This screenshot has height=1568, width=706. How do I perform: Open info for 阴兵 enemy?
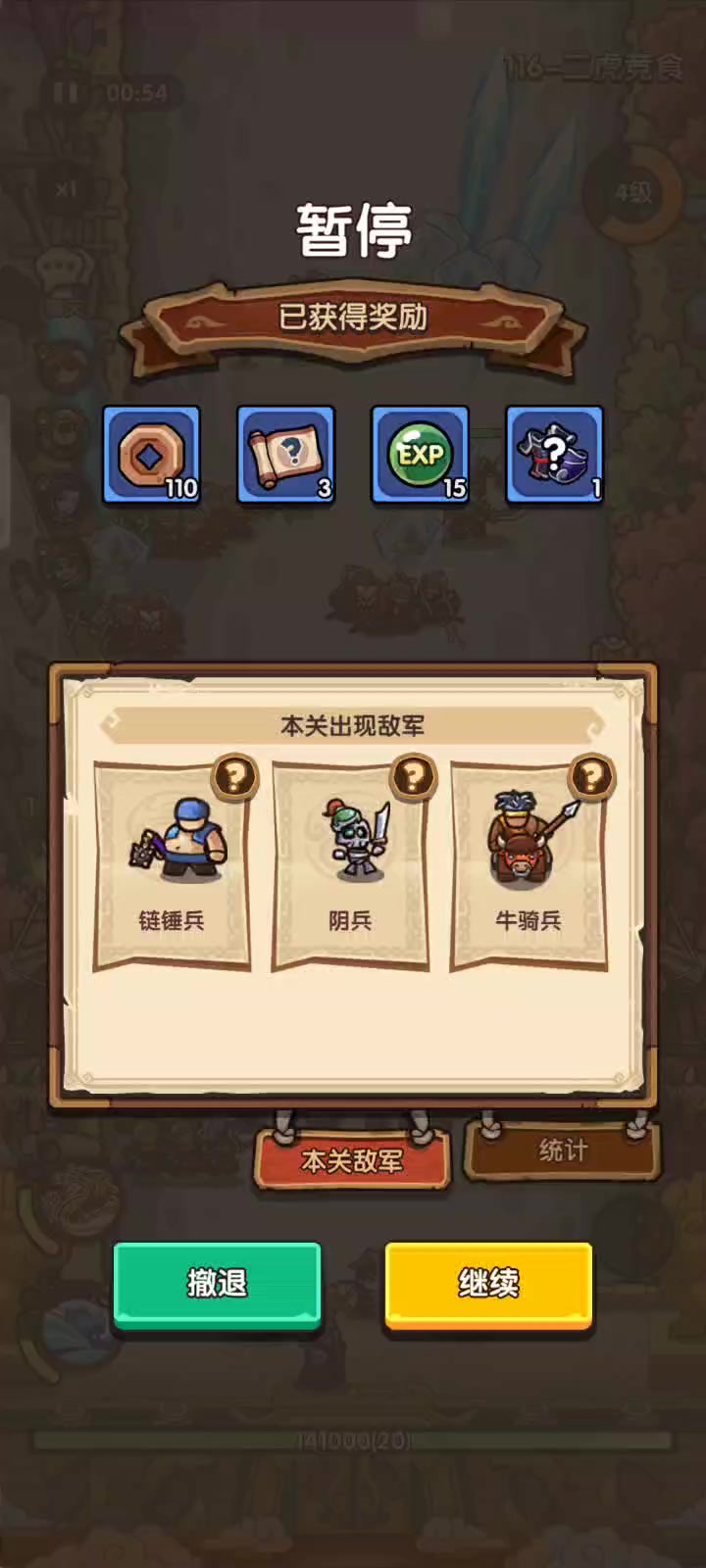413,777
